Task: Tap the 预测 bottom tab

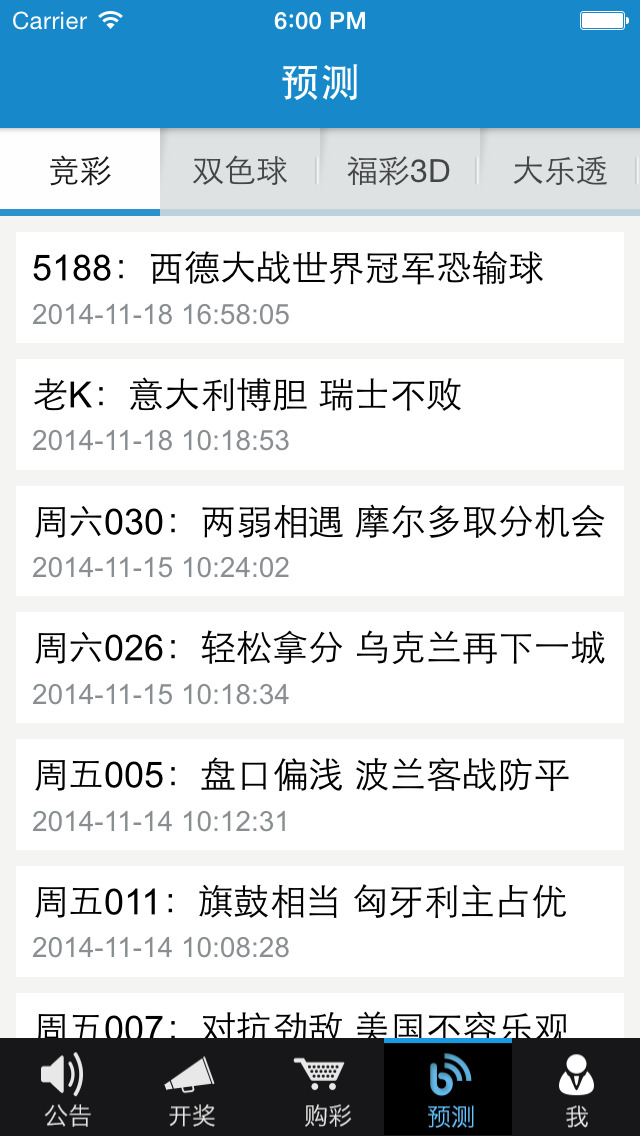Action: click(448, 1087)
